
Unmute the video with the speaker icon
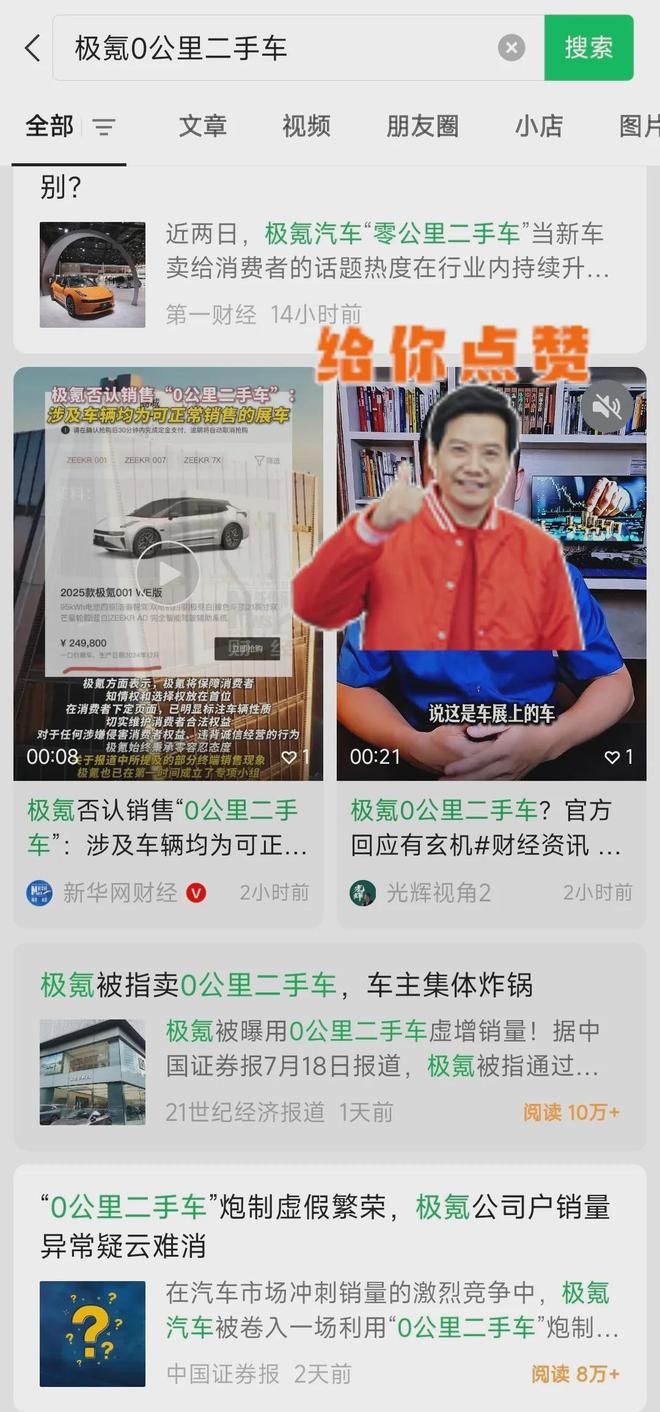coord(607,406)
